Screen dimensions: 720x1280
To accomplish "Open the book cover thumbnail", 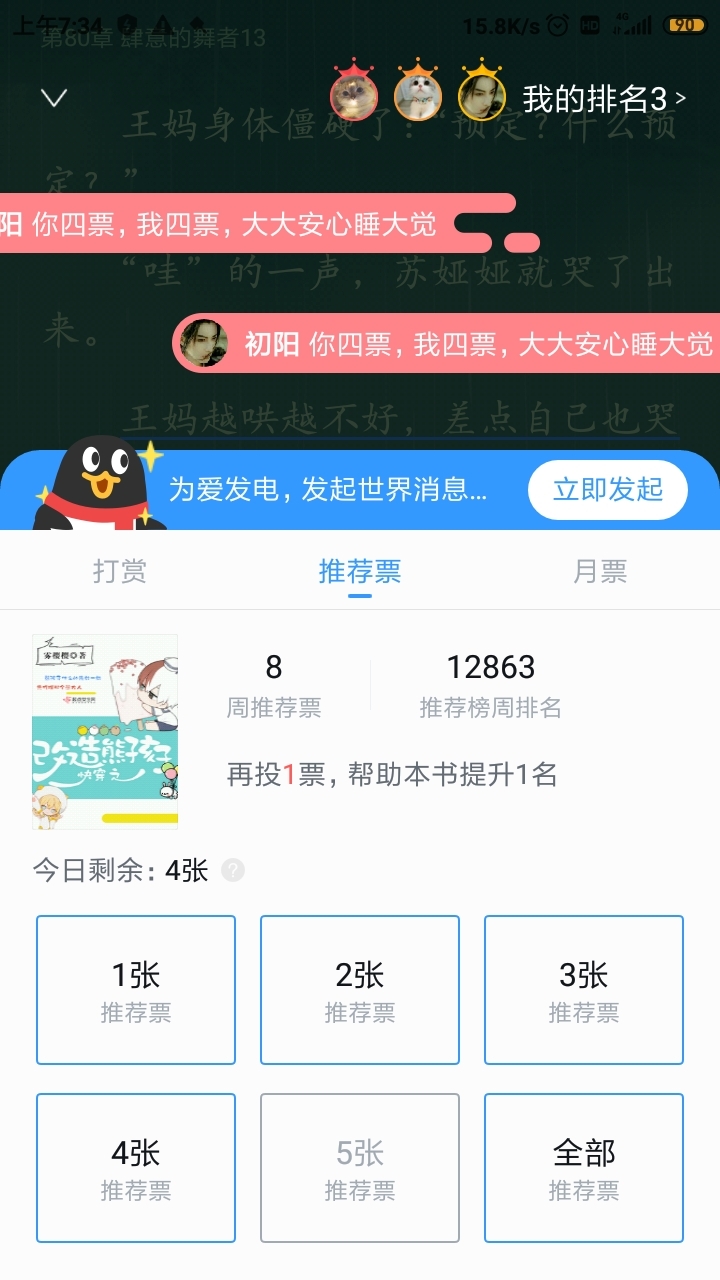I will coord(105,732).
